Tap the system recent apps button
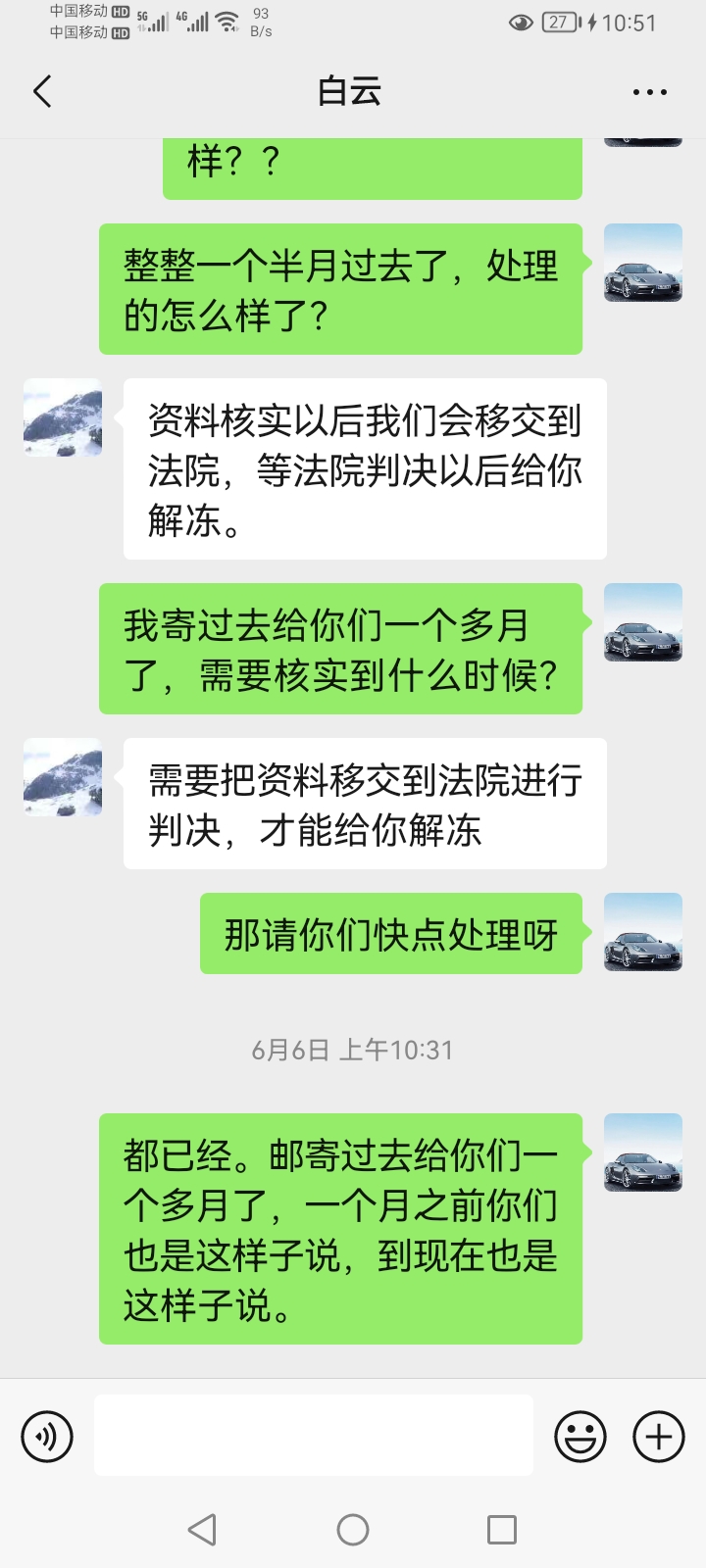The width and height of the screenshot is (706, 1568). [x=502, y=1530]
